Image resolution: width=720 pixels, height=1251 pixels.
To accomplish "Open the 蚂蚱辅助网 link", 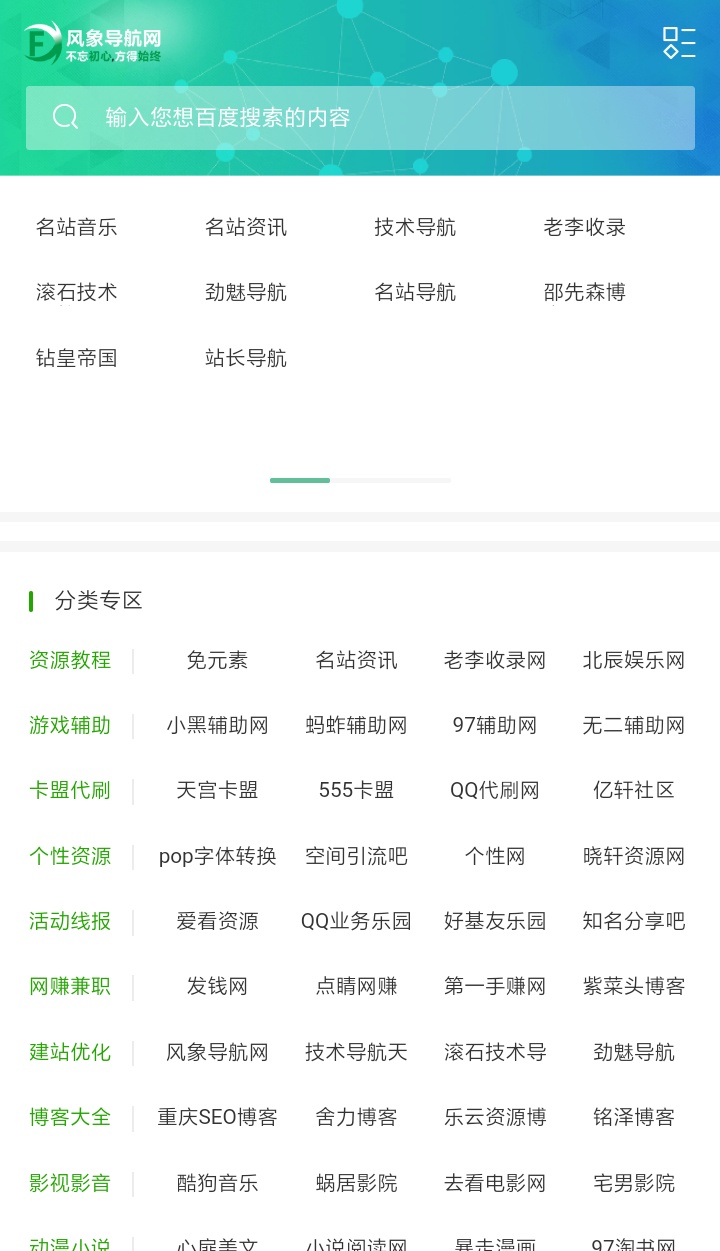I will pos(356,725).
